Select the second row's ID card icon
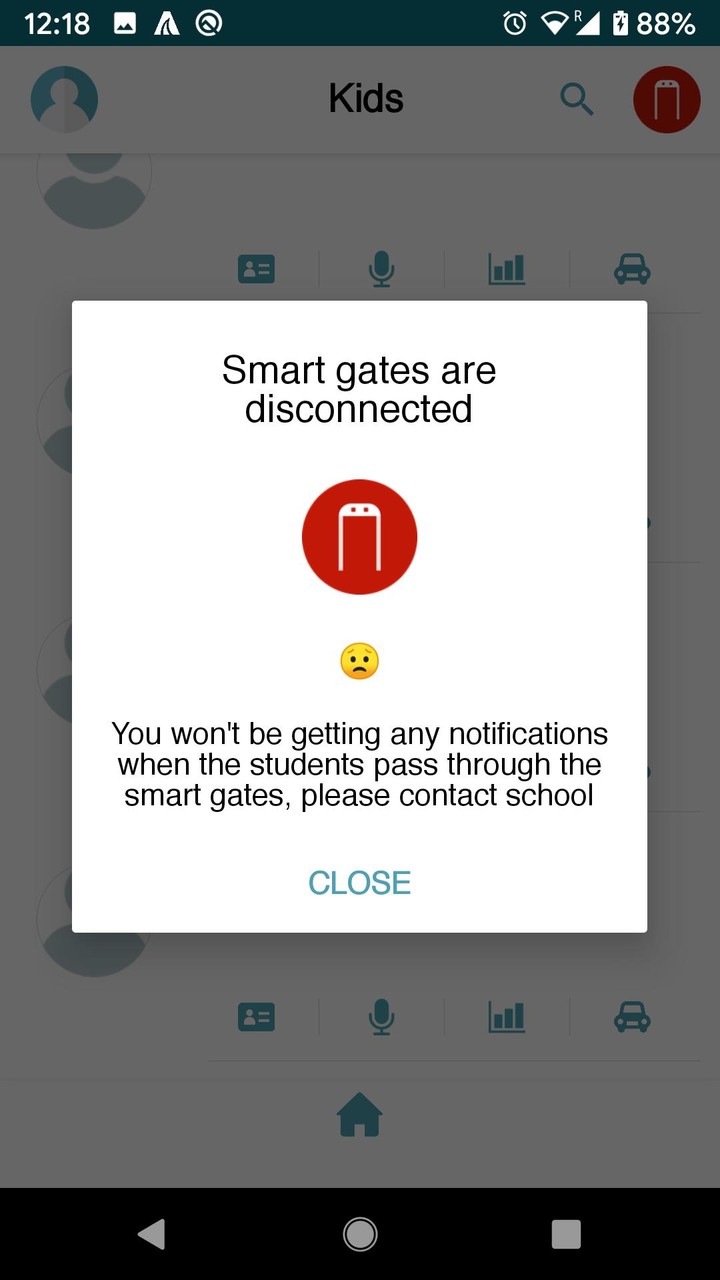This screenshot has width=720, height=1280. point(256,1016)
